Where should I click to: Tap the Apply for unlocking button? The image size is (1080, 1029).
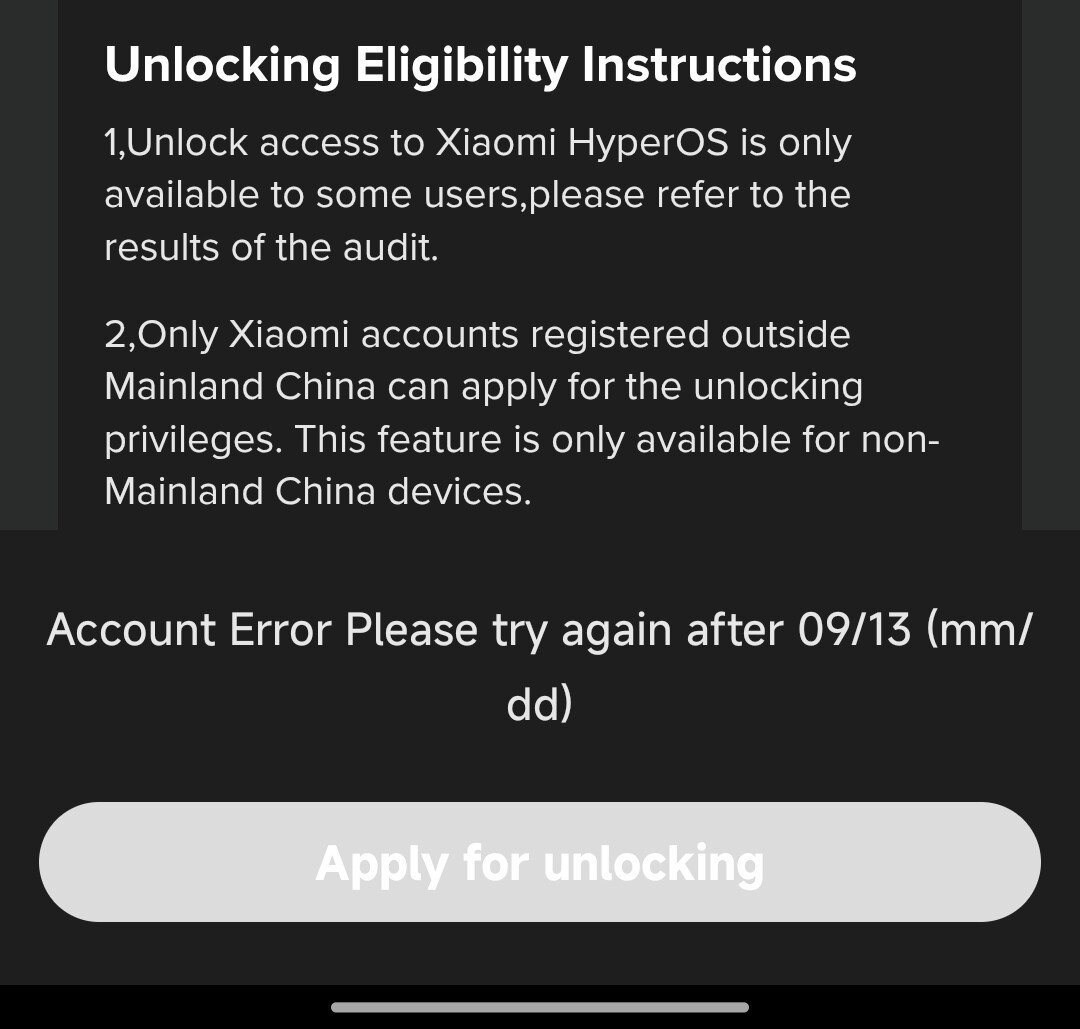(540, 862)
